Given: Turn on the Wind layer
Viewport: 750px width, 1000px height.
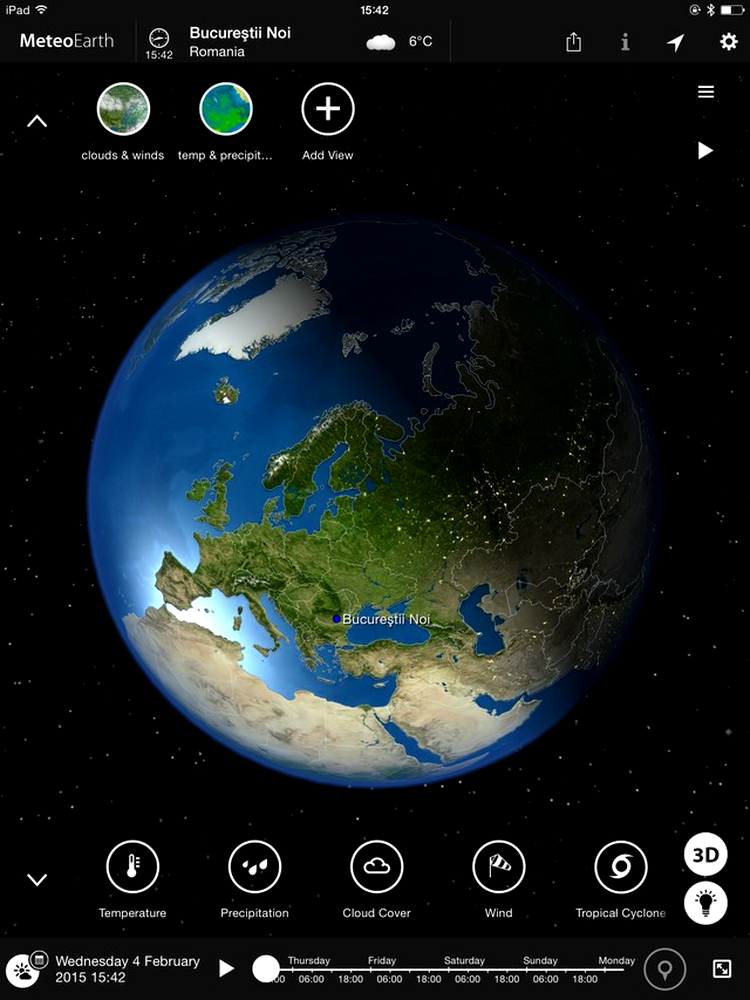Looking at the screenshot, I should point(498,867).
